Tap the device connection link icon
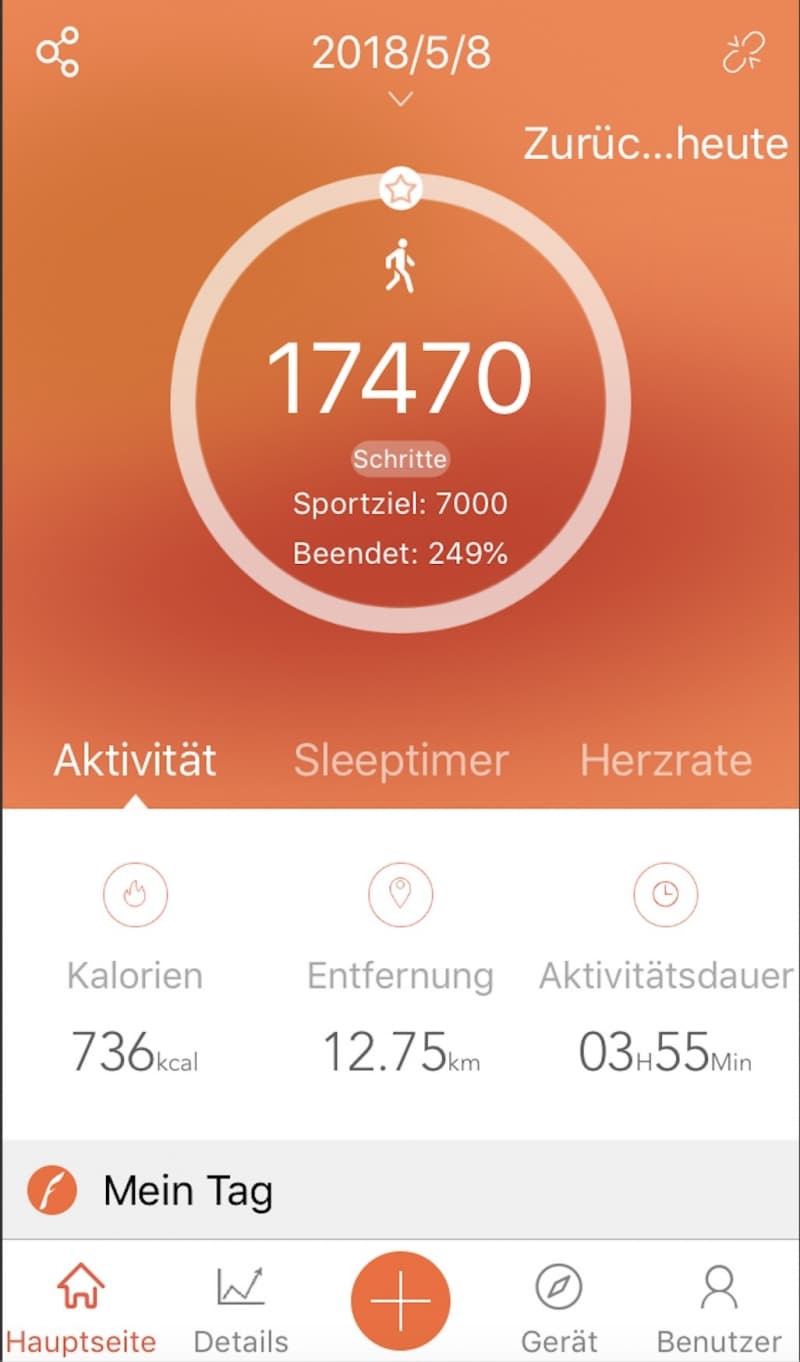800x1362 pixels. coord(743,53)
